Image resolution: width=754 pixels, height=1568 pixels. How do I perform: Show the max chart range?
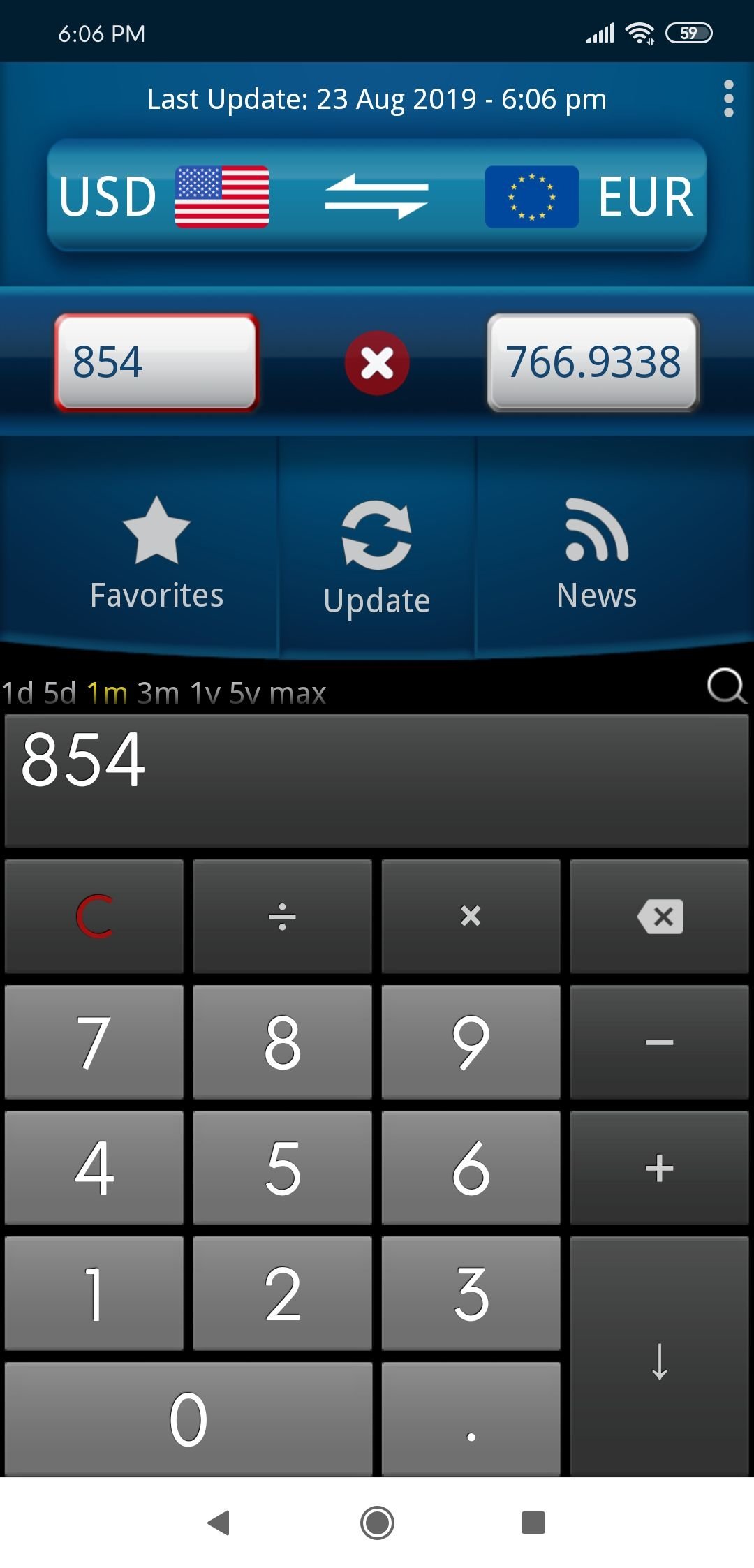298,693
